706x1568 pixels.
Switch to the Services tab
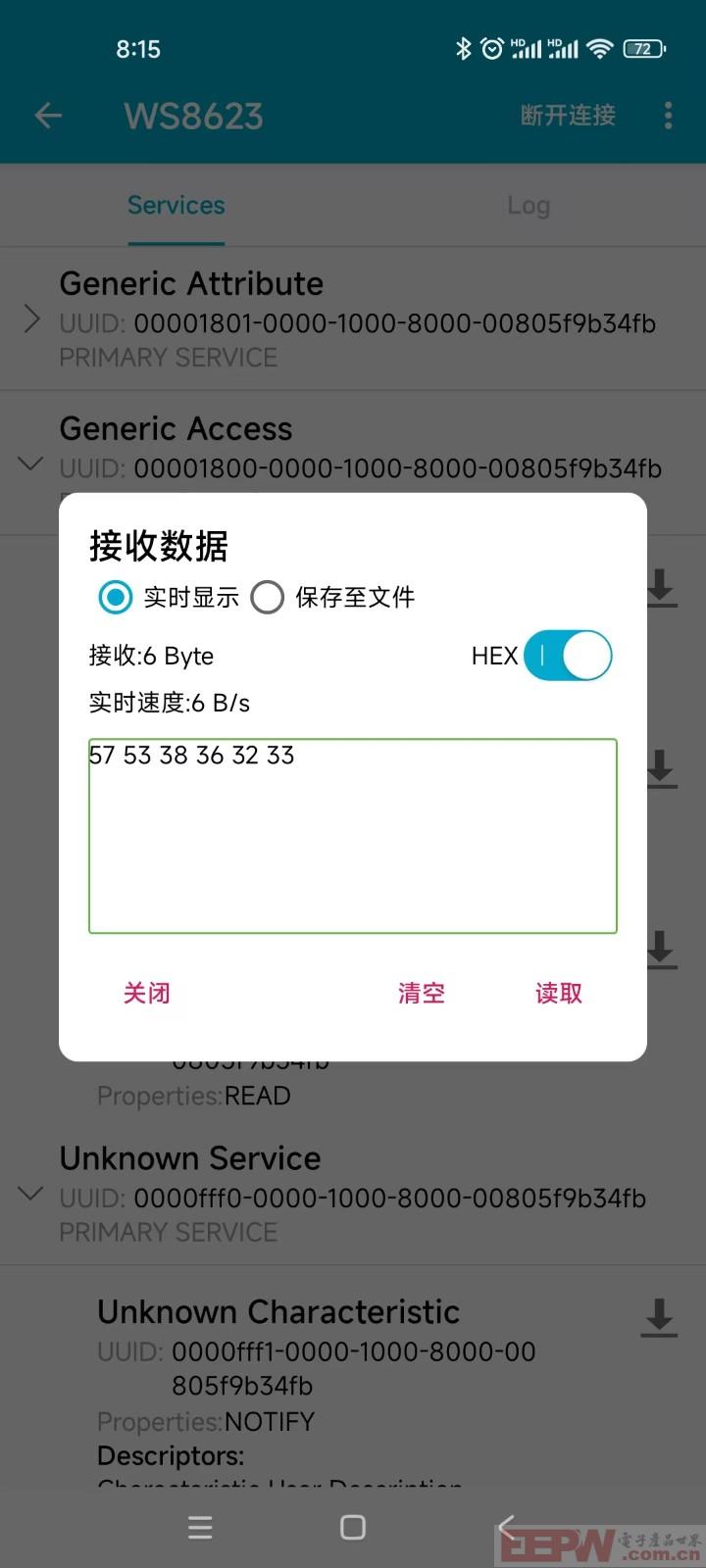point(176,206)
